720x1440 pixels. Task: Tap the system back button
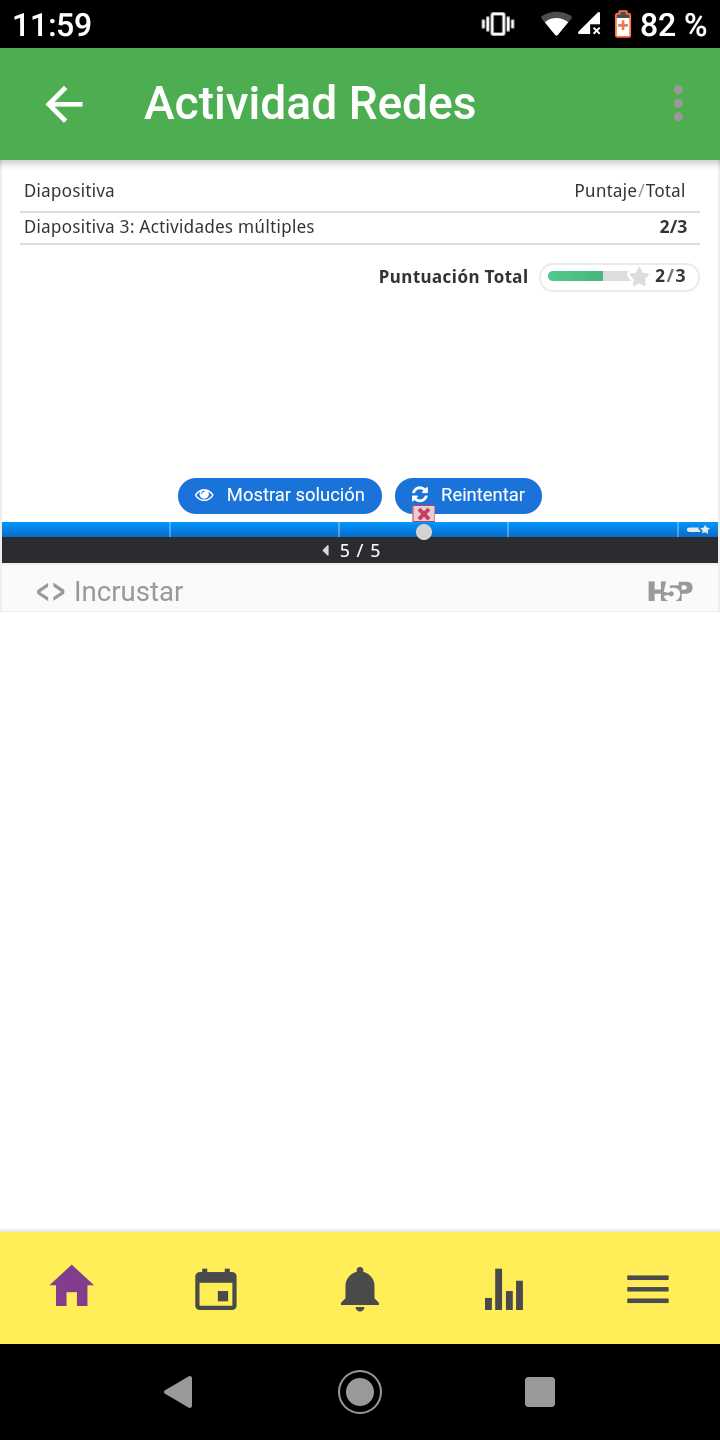point(178,1392)
